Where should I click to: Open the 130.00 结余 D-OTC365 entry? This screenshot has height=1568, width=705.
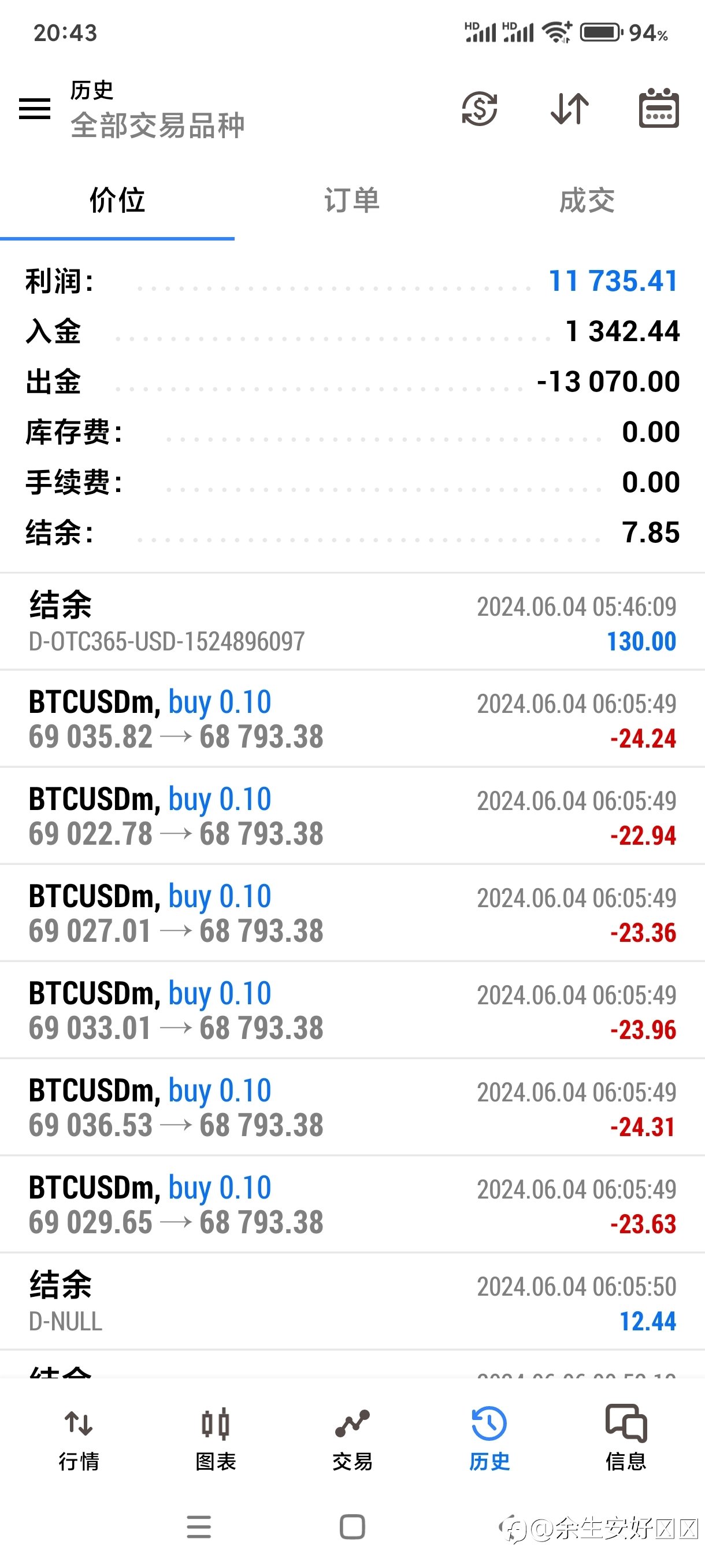(352, 622)
